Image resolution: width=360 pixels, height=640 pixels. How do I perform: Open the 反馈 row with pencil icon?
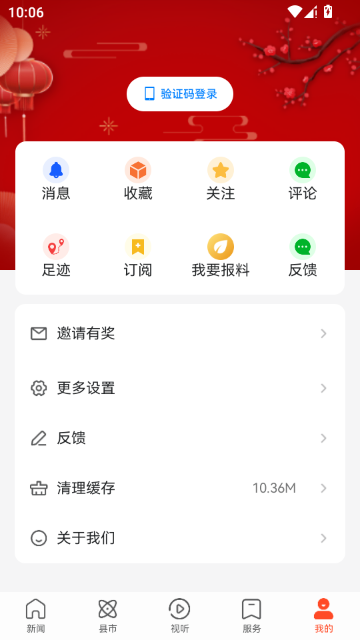coord(180,438)
